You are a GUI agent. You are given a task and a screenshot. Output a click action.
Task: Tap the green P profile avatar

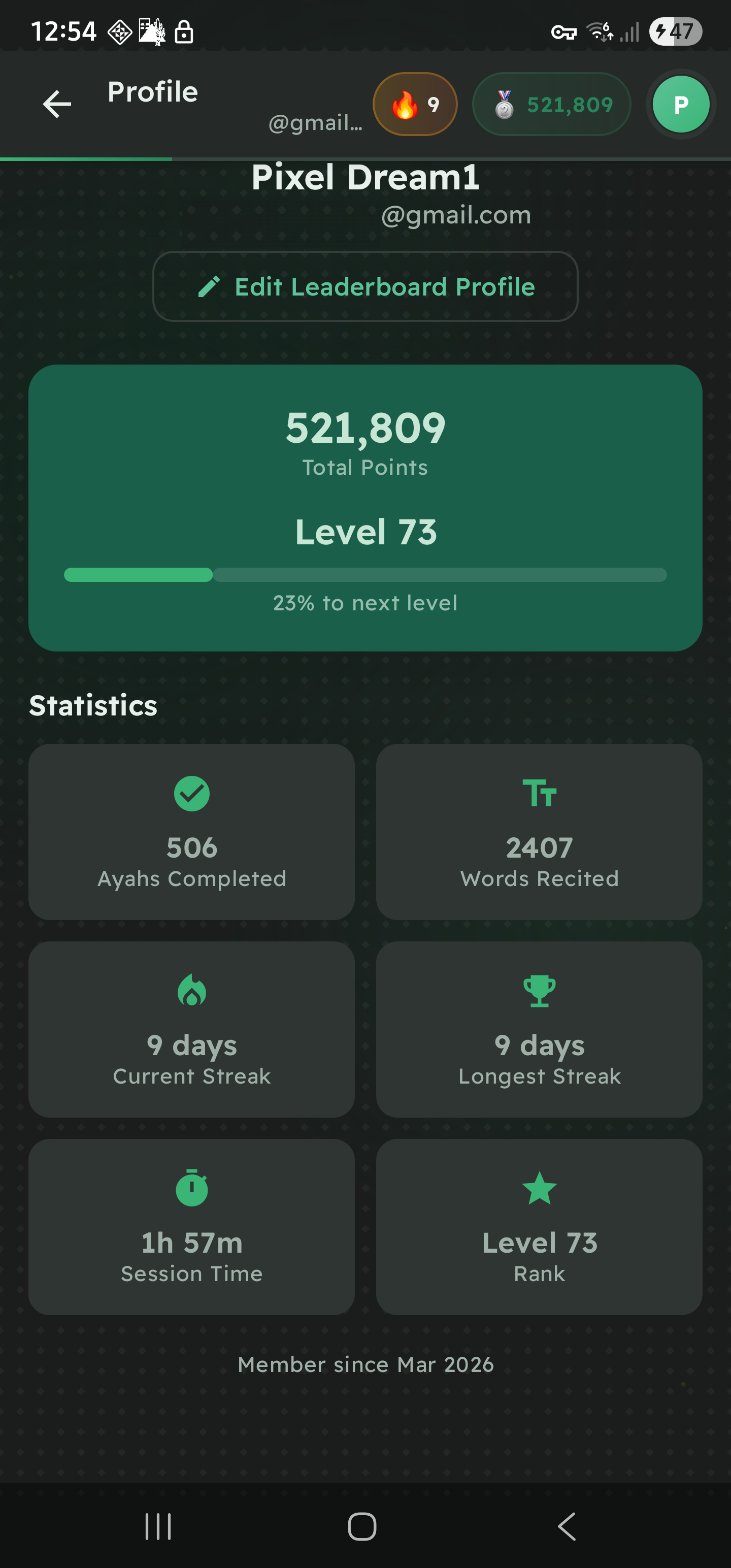[x=680, y=105]
